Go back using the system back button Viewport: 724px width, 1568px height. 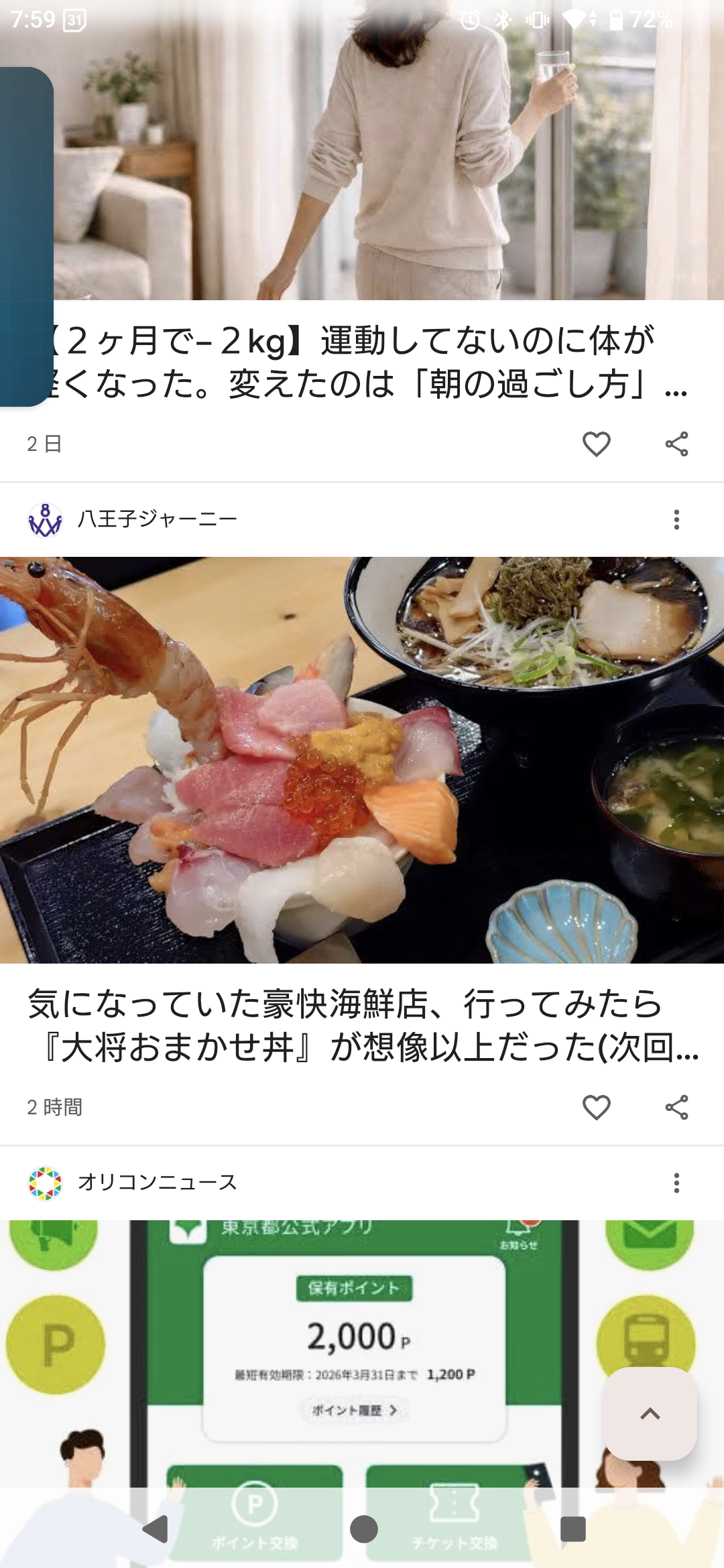(x=156, y=1529)
